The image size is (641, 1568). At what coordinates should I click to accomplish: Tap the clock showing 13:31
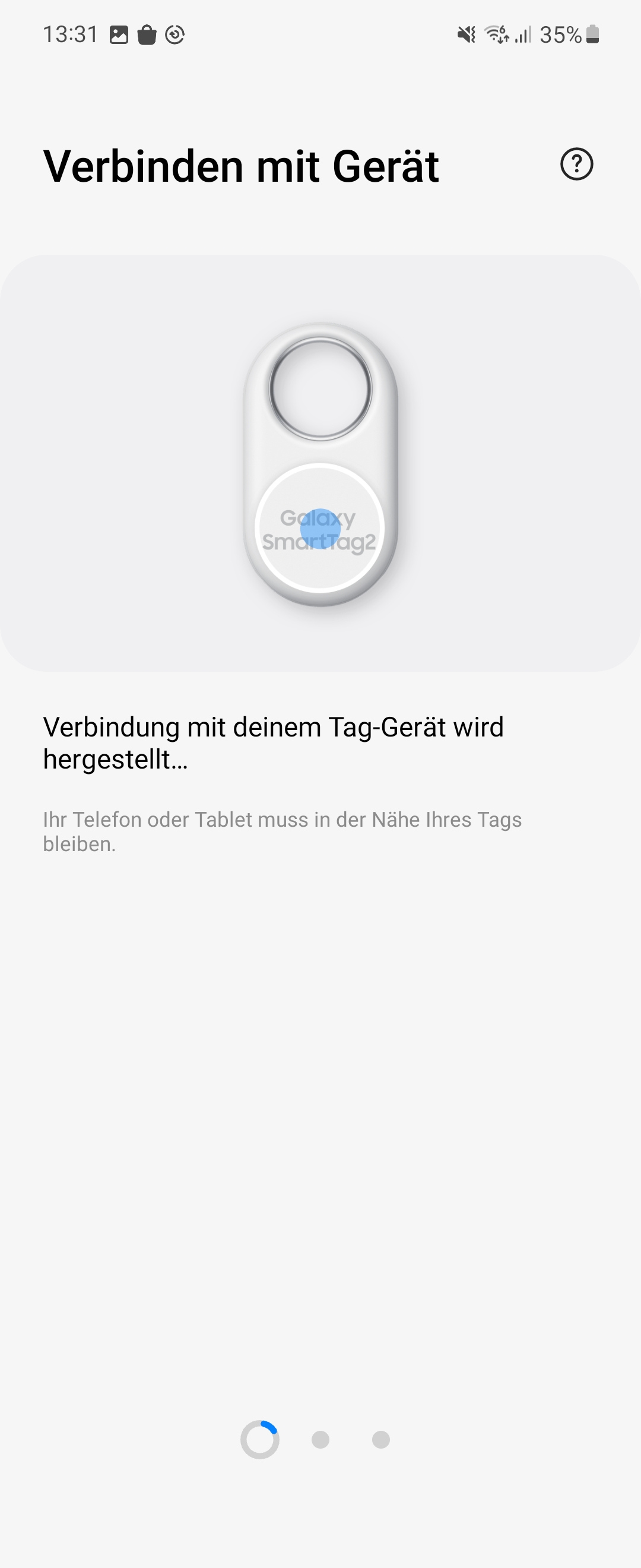tap(71, 33)
